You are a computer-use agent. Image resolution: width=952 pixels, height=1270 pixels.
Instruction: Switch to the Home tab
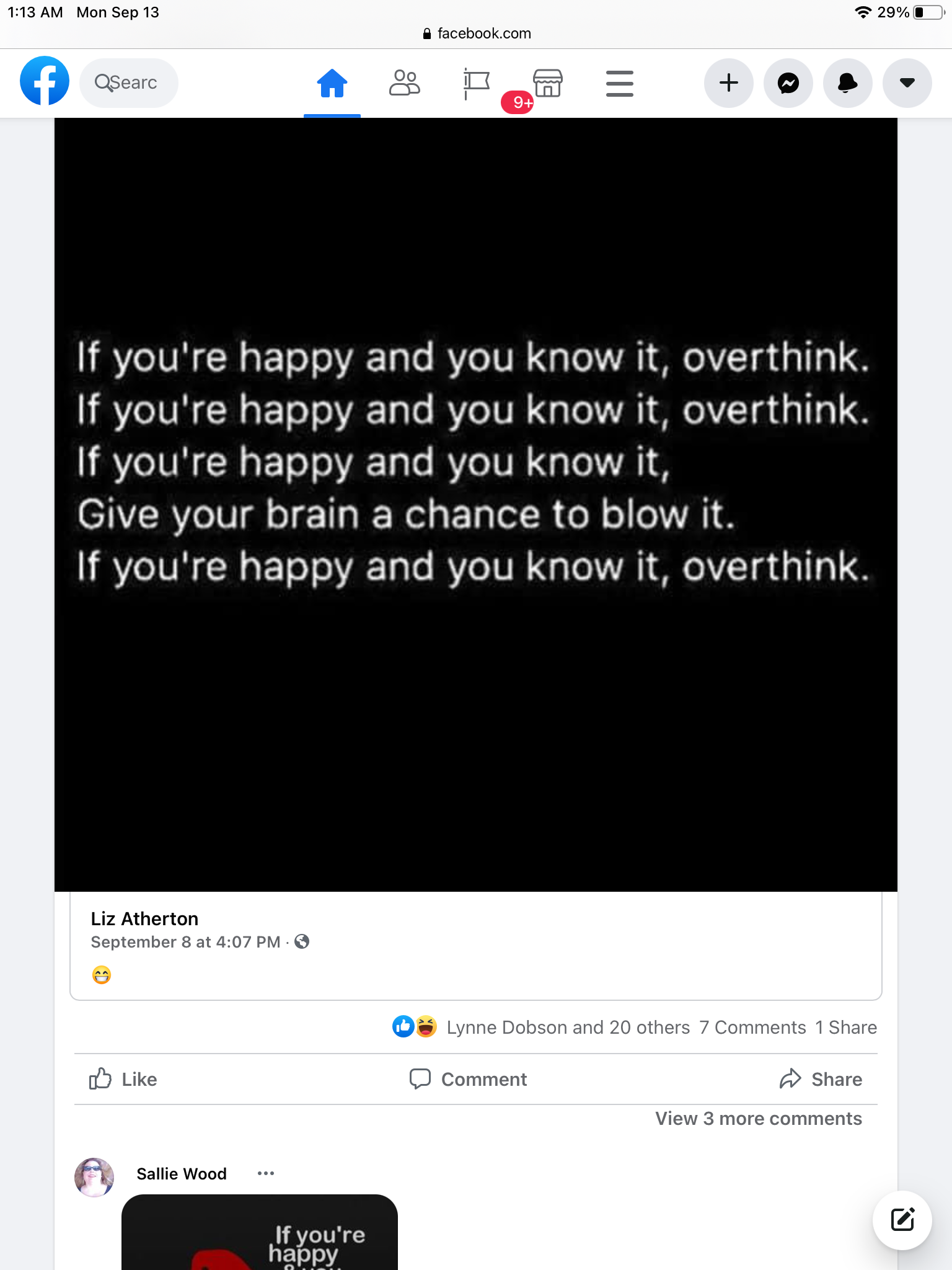(x=332, y=83)
